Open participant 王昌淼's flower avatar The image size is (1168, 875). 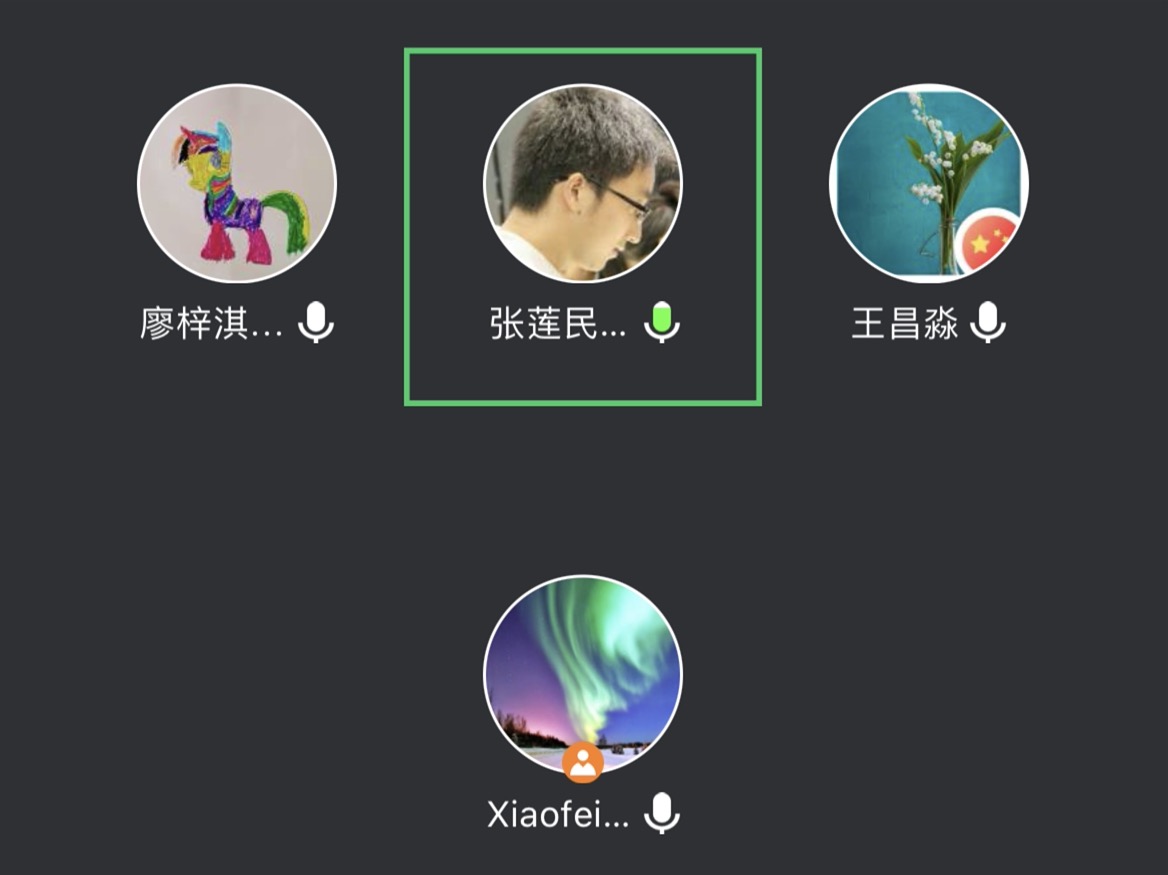coord(928,183)
